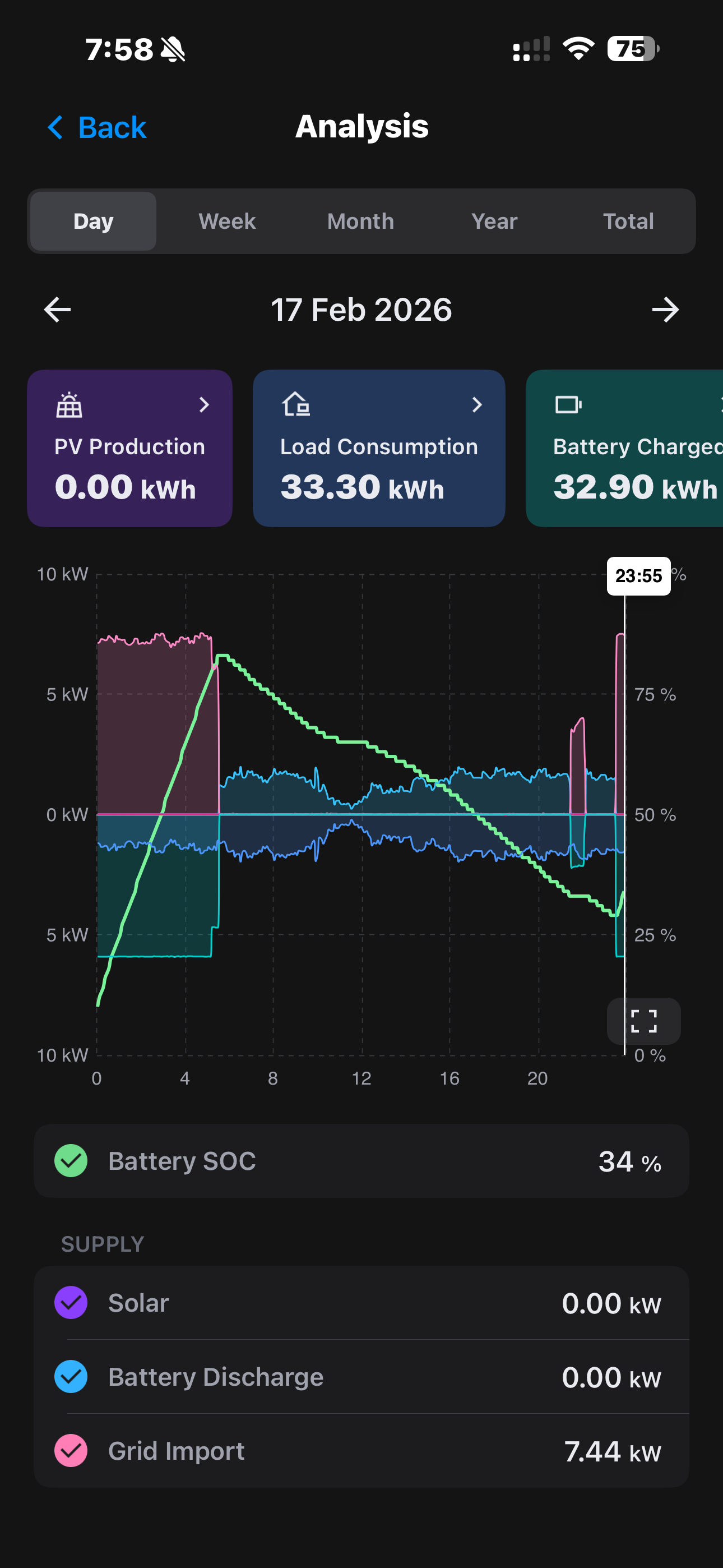Open the Load Consumption card
This screenshot has width=723, height=1568.
coord(378,448)
